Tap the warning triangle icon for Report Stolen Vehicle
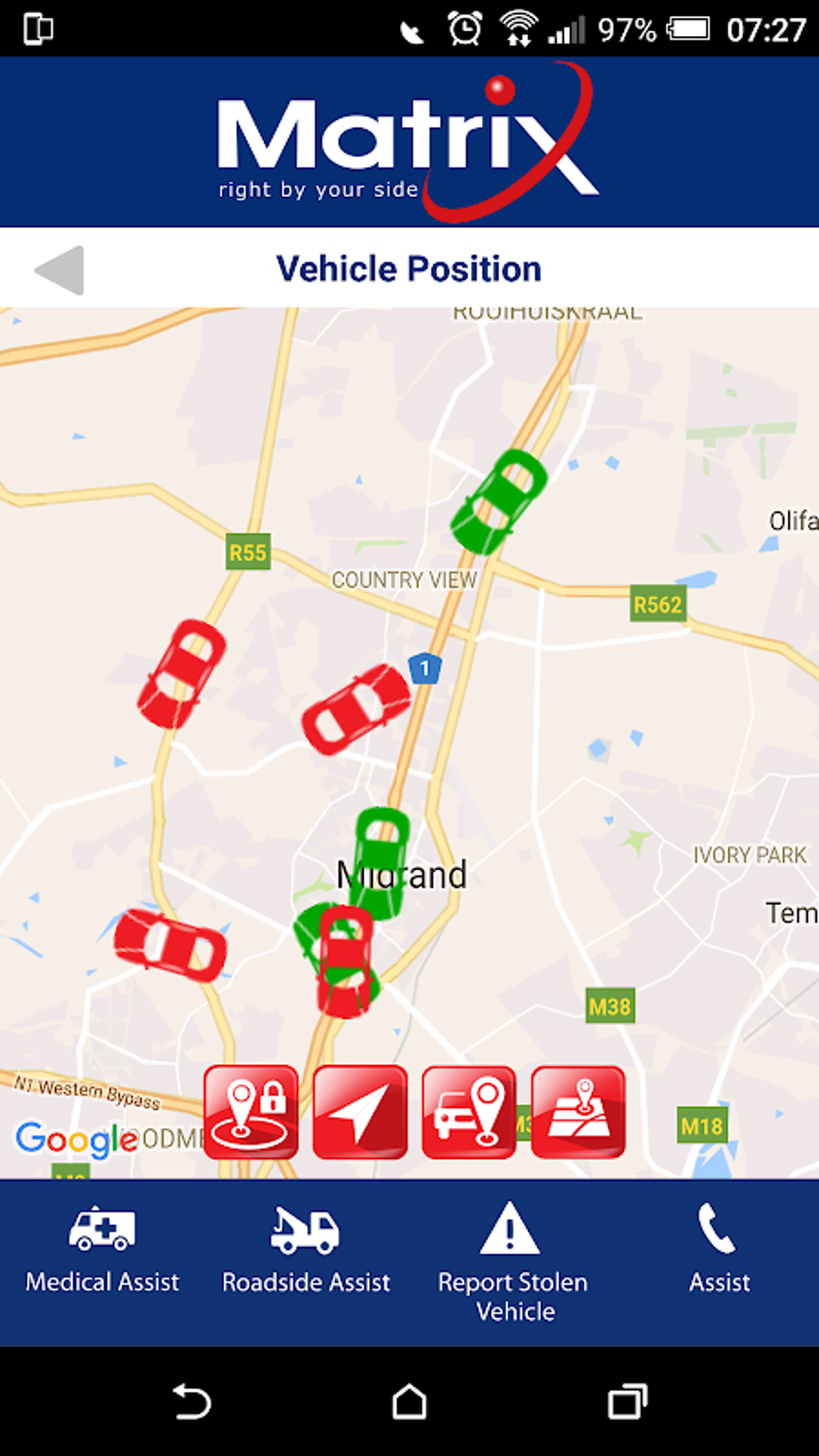819x1456 pixels. point(511,1229)
